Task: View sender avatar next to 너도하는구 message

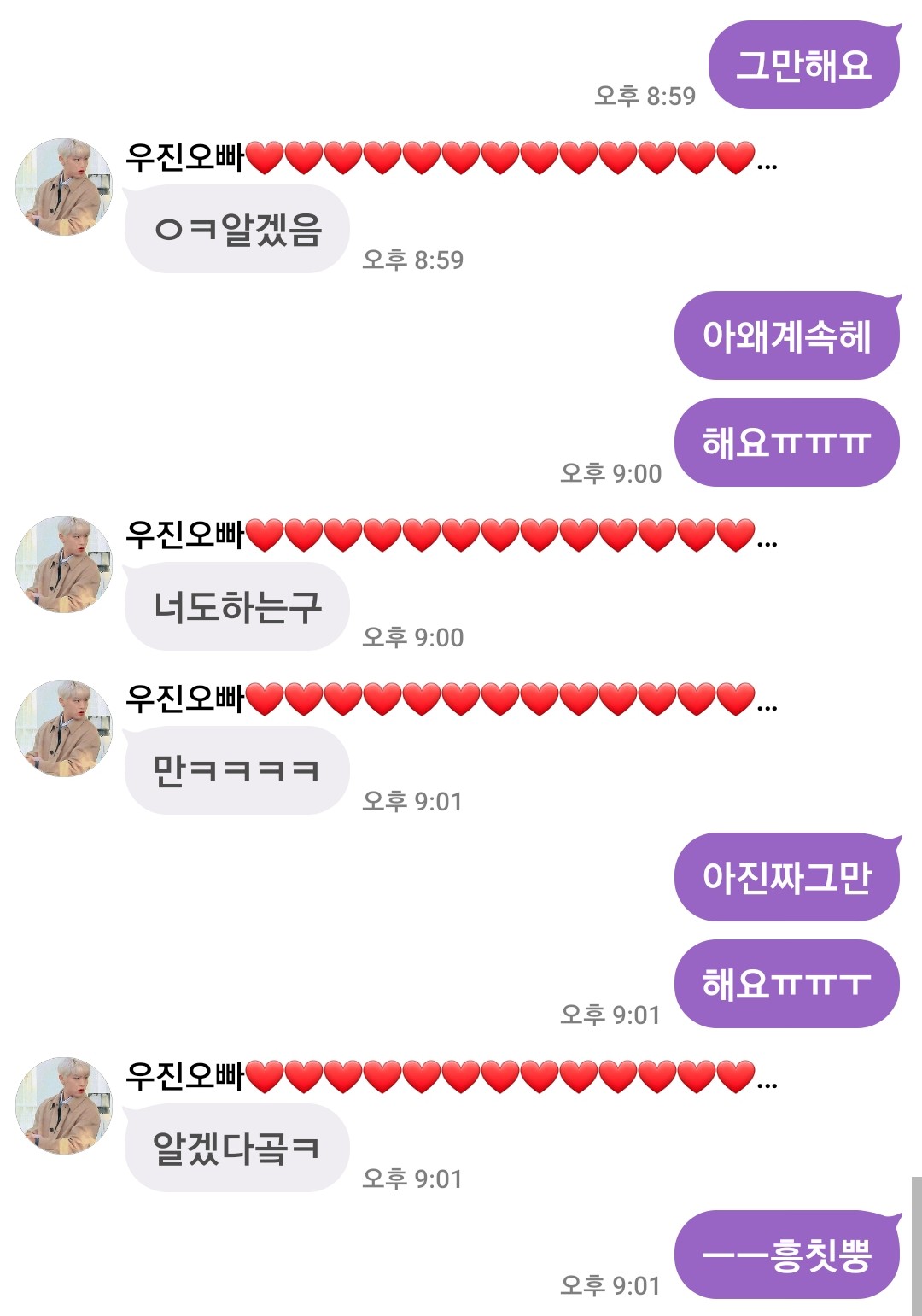Action: pyautogui.click(x=64, y=564)
